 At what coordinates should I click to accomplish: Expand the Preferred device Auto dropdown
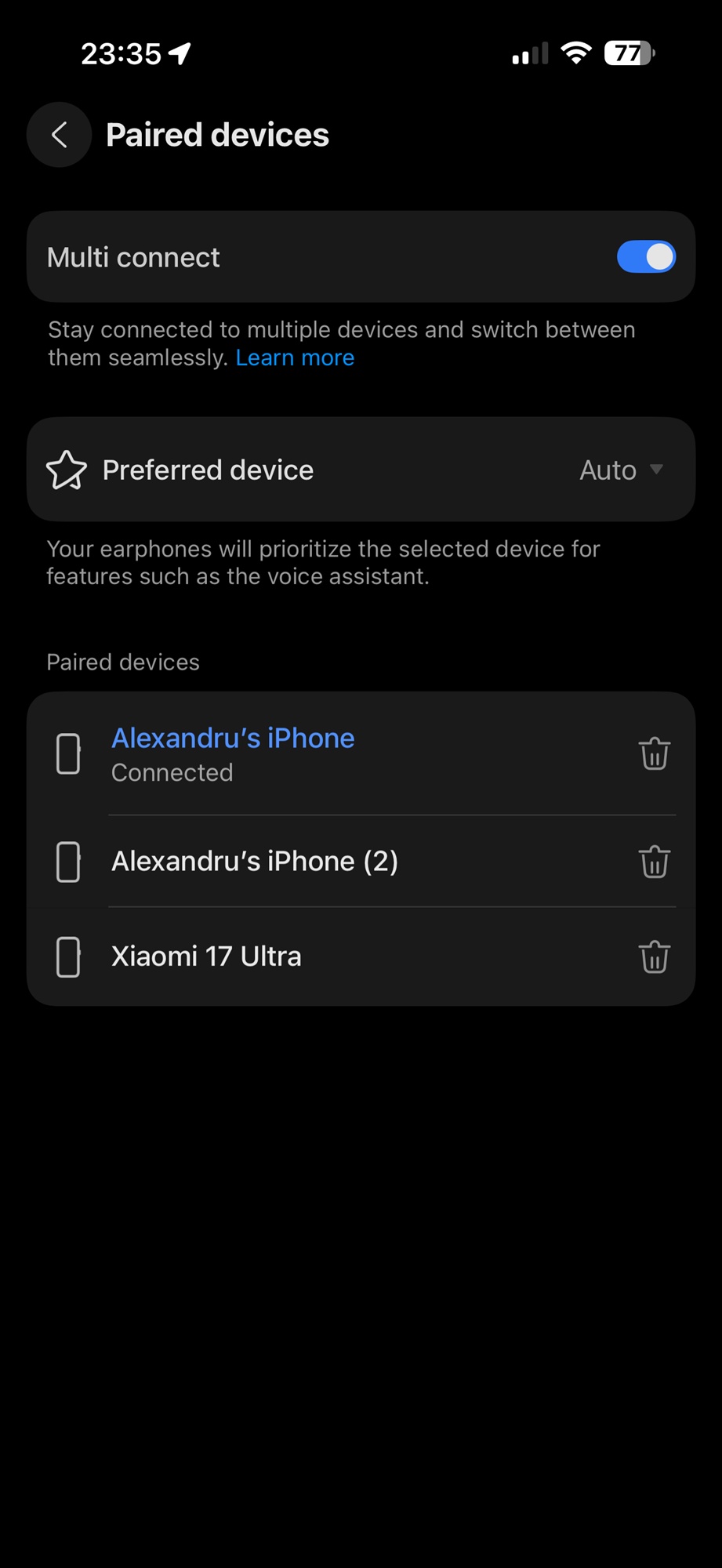tap(622, 470)
